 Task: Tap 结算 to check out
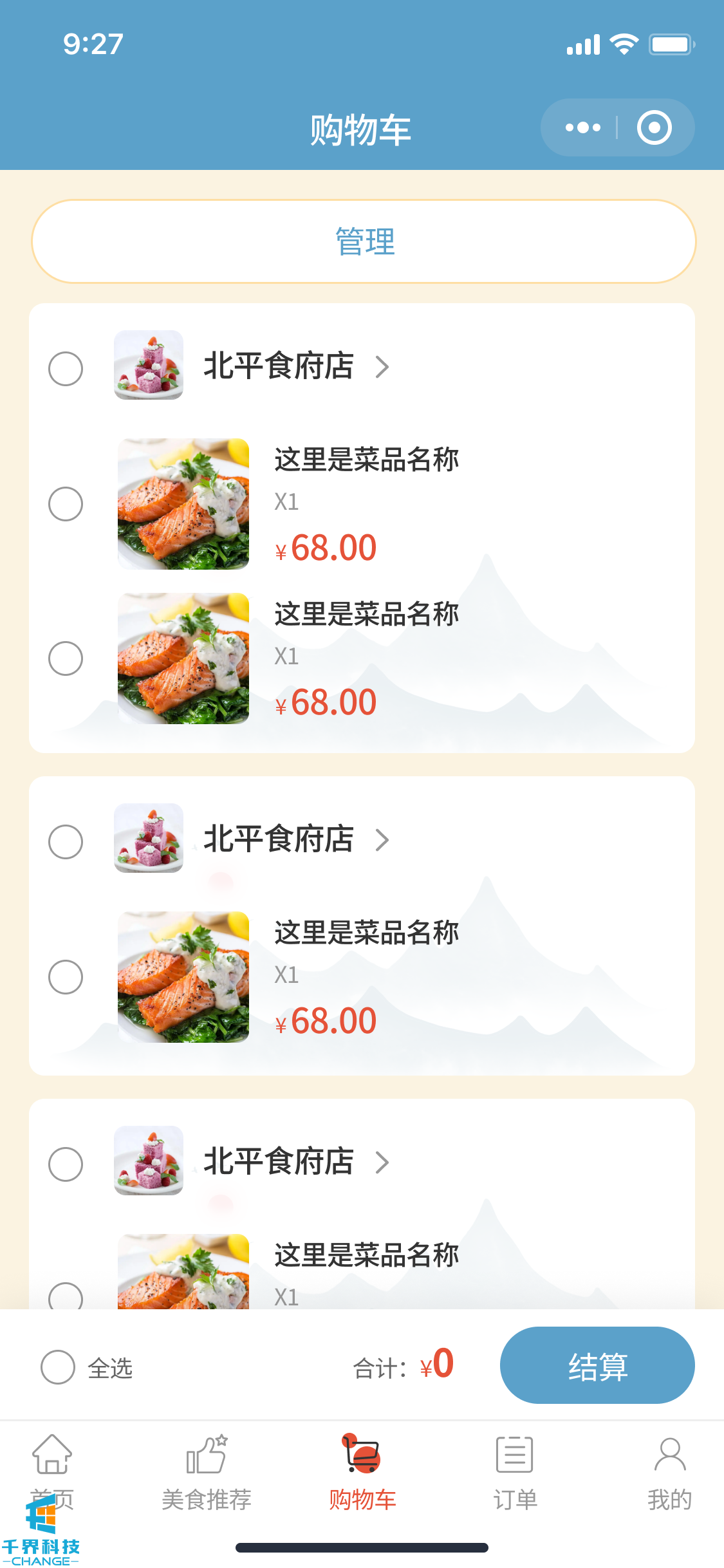(x=597, y=1365)
